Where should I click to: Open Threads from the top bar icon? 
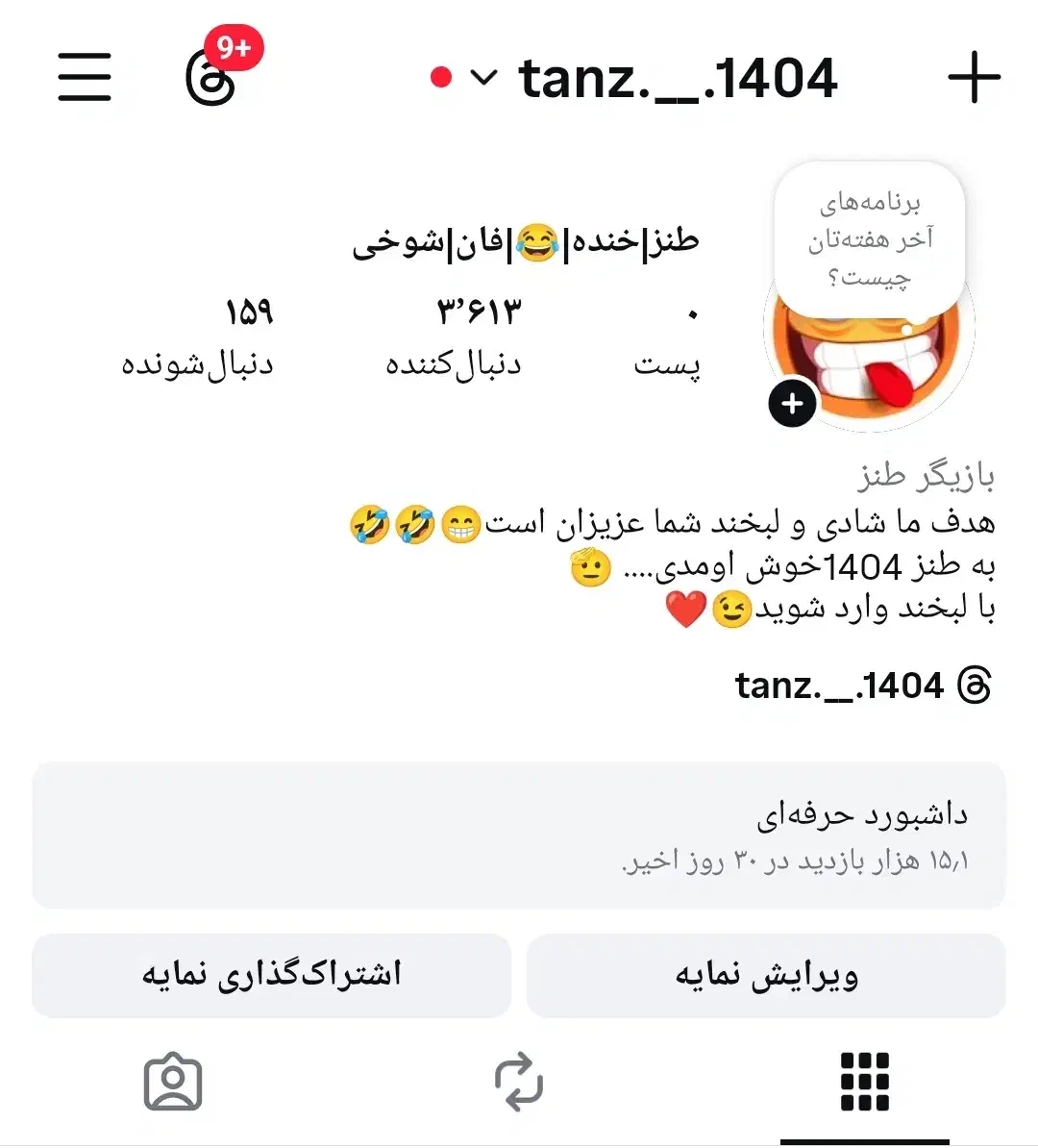point(210,79)
